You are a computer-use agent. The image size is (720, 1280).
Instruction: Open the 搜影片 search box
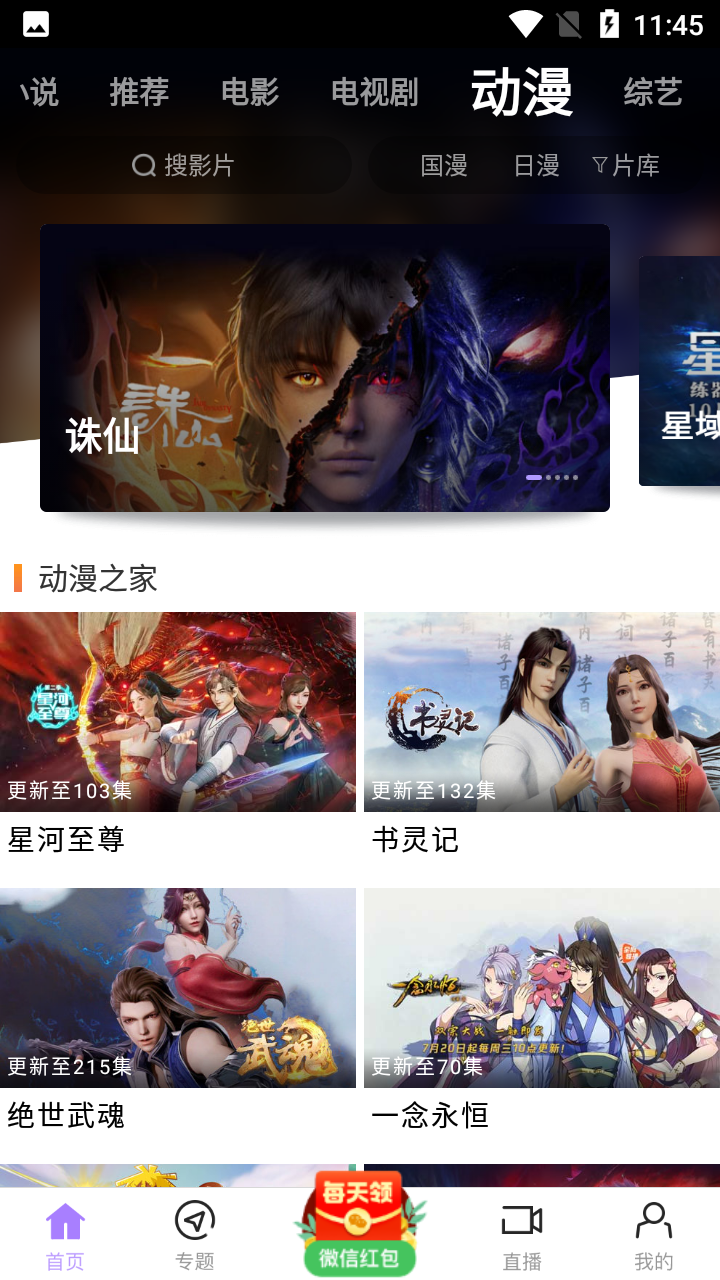click(x=184, y=165)
